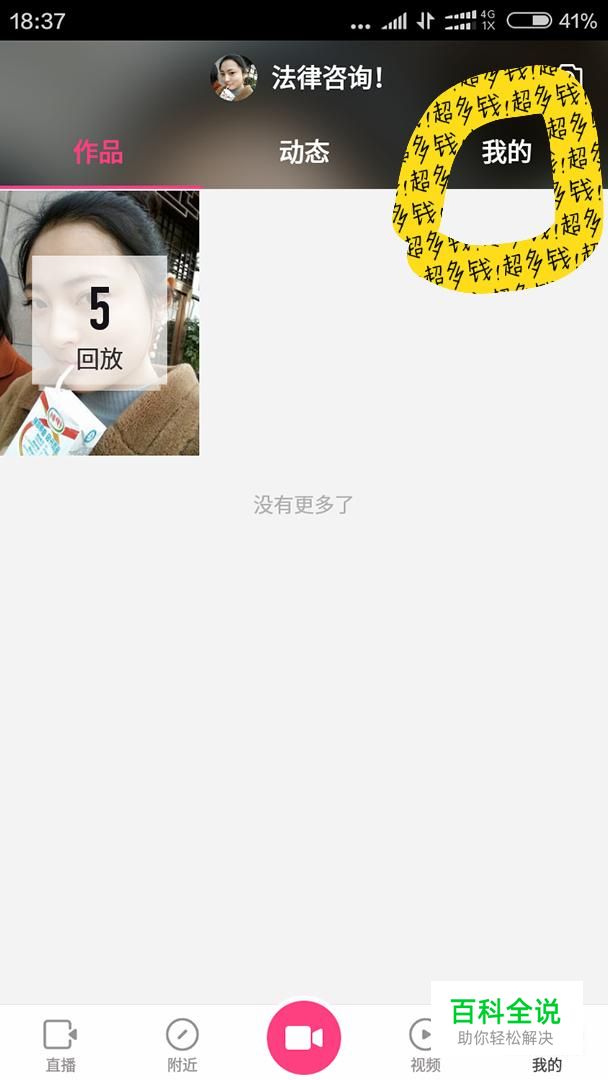
Task: Open the 我的 top tab
Action: 506,153
